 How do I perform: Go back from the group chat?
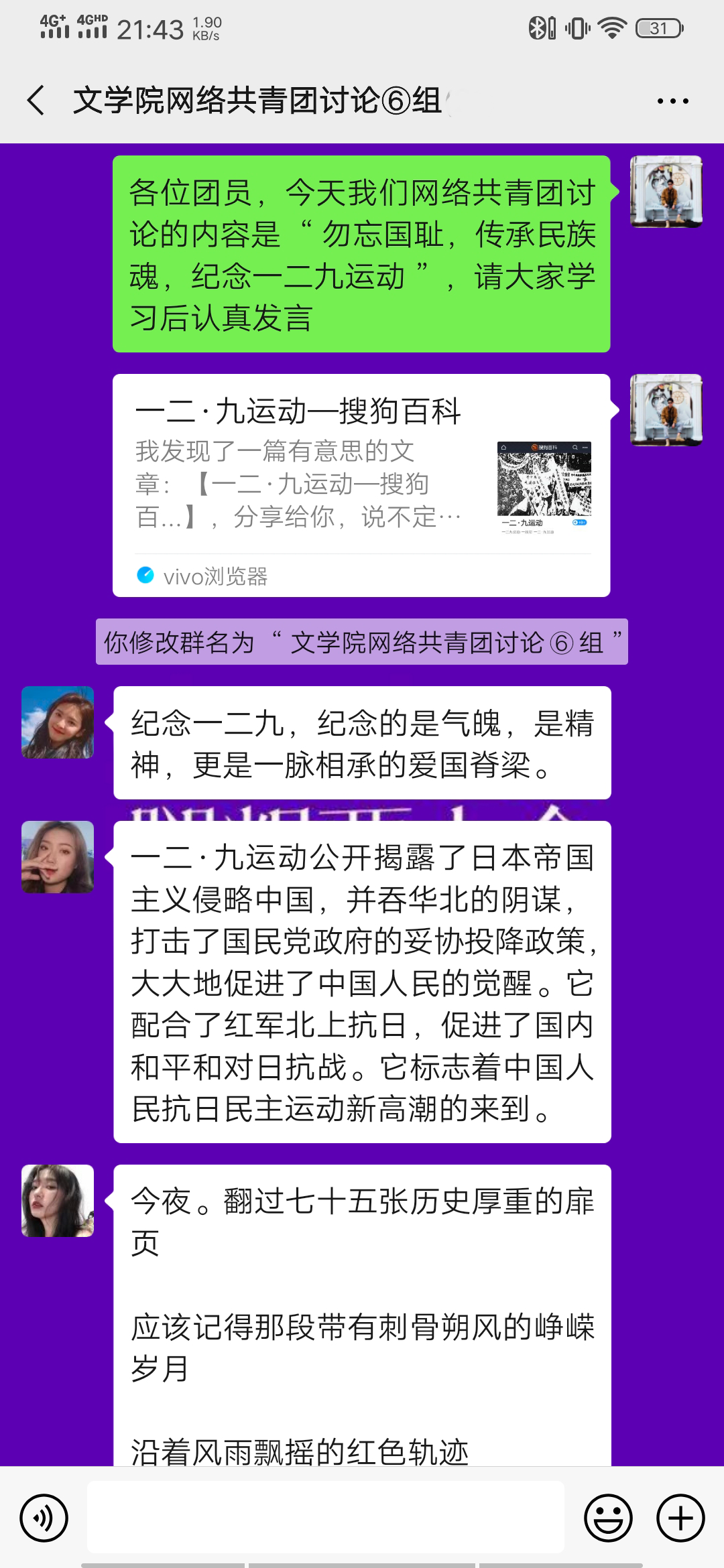[36, 101]
